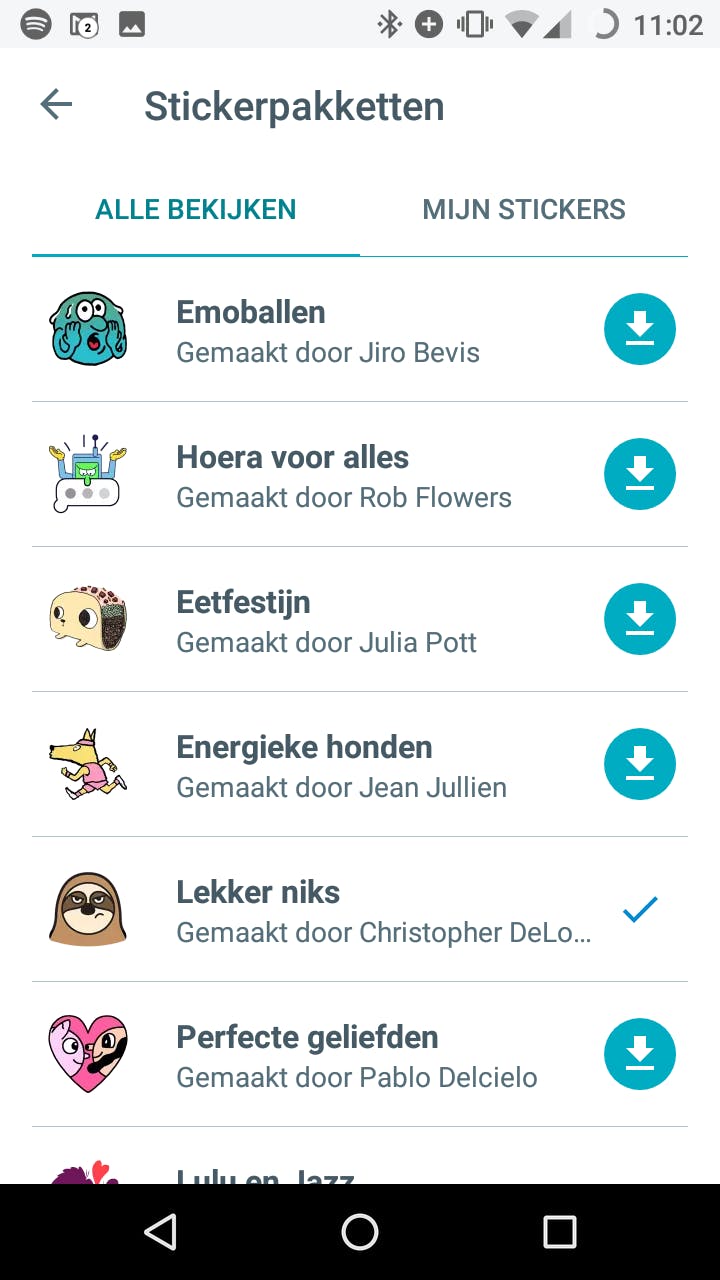The image size is (720, 1280).
Task: Open Energieke honden pack details
Action: pos(330,765)
